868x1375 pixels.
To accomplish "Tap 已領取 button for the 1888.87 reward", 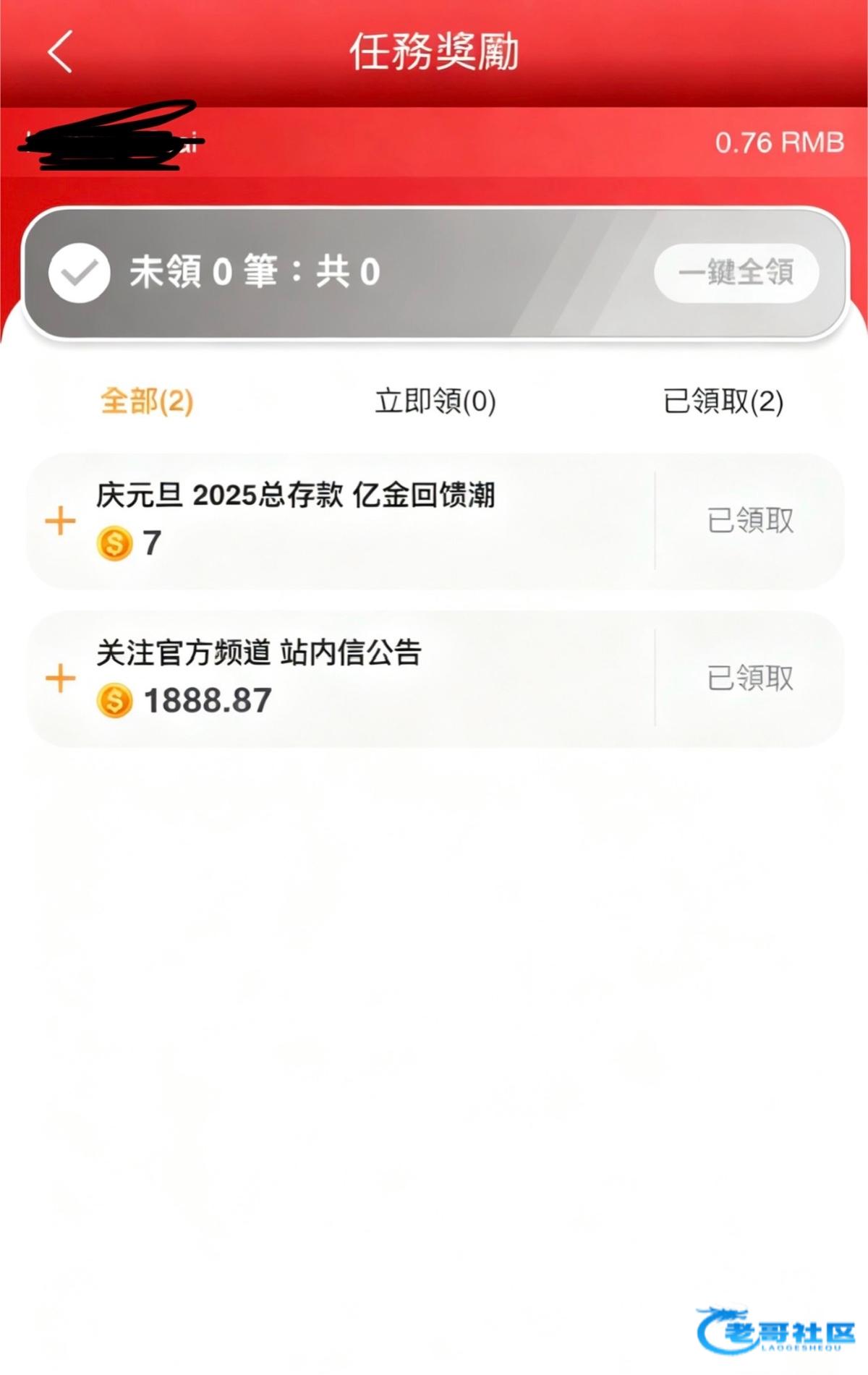I will [x=750, y=678].
